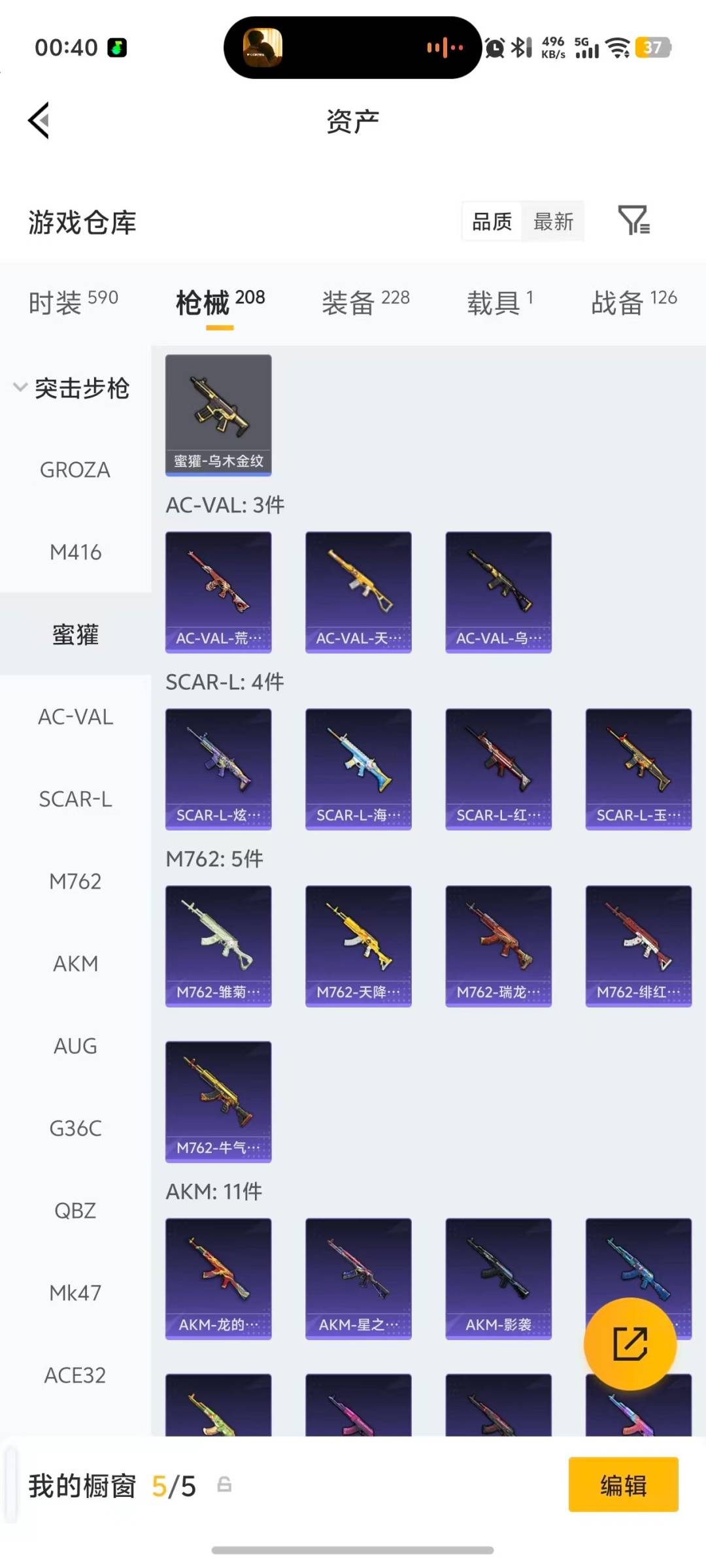Open the AKM-影袭 skin tile

(498, 1279)
